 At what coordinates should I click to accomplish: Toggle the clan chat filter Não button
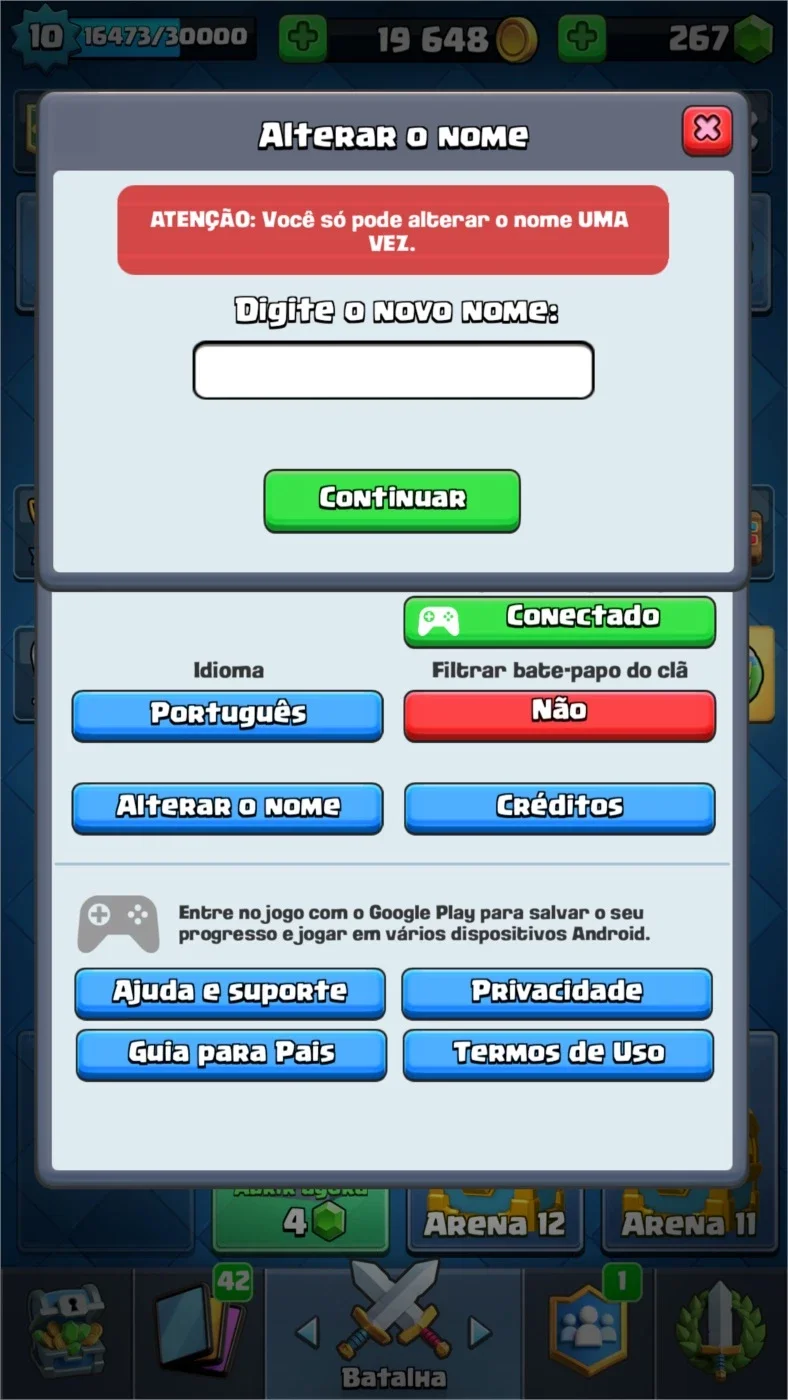[560, 715]
